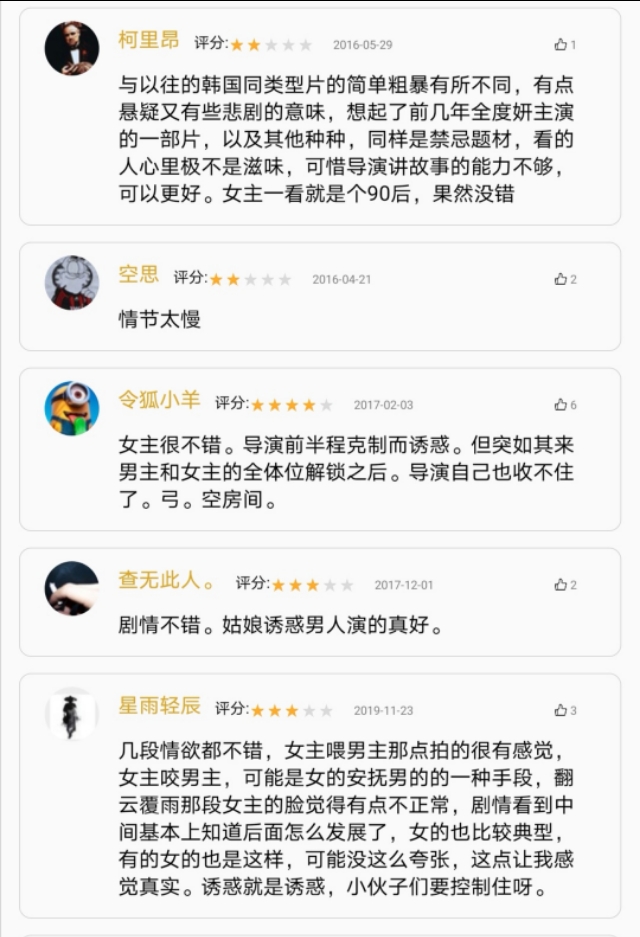The width and height of the screenshot is (640, 937).
Task: Open 星雨轻辰's profile avatar
Action: 72,714
